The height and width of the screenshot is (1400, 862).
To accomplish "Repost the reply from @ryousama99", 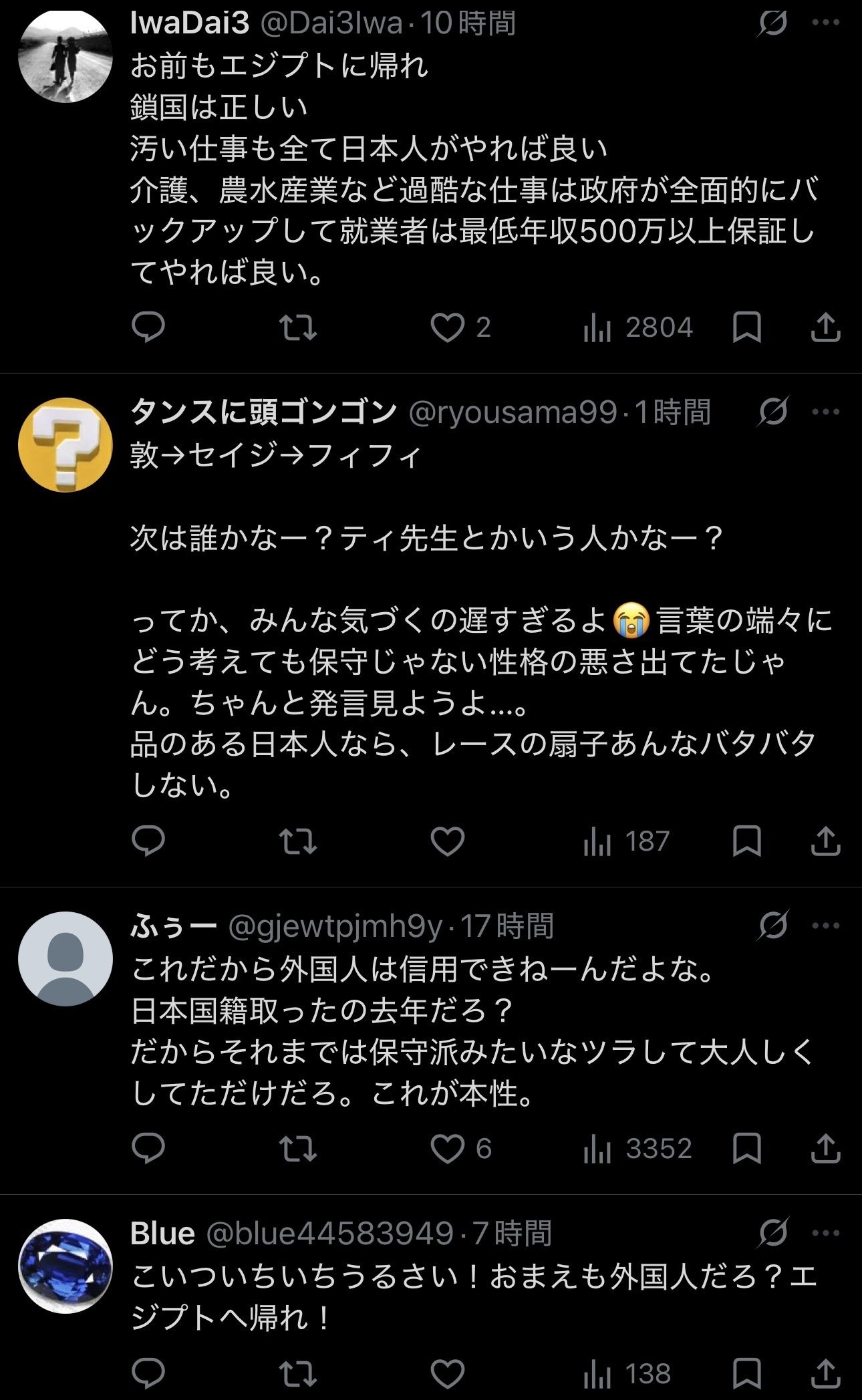I will tap(297, 841).
